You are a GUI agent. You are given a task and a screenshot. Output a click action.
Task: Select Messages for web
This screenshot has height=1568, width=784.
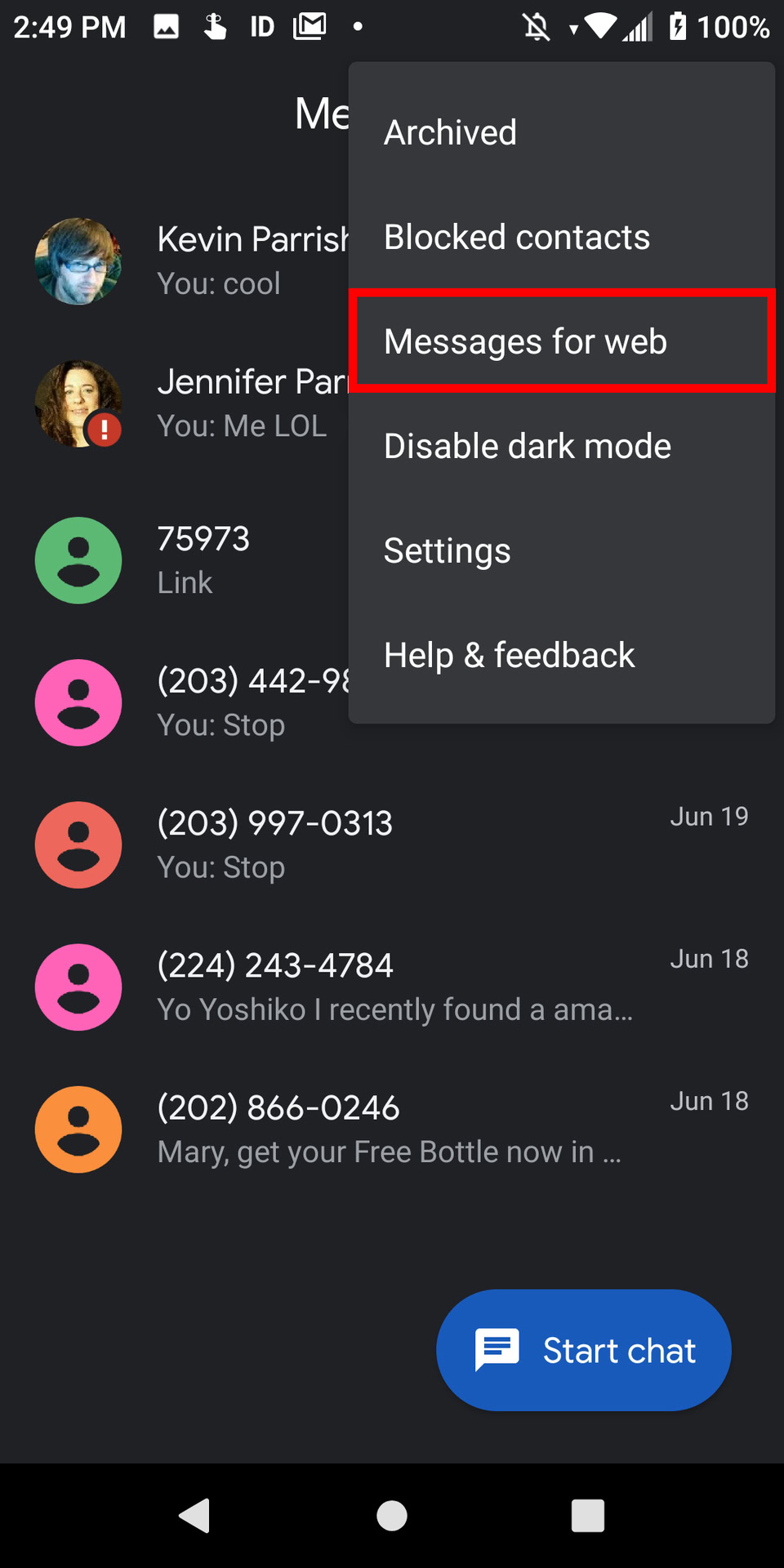(x=526, y=341)
